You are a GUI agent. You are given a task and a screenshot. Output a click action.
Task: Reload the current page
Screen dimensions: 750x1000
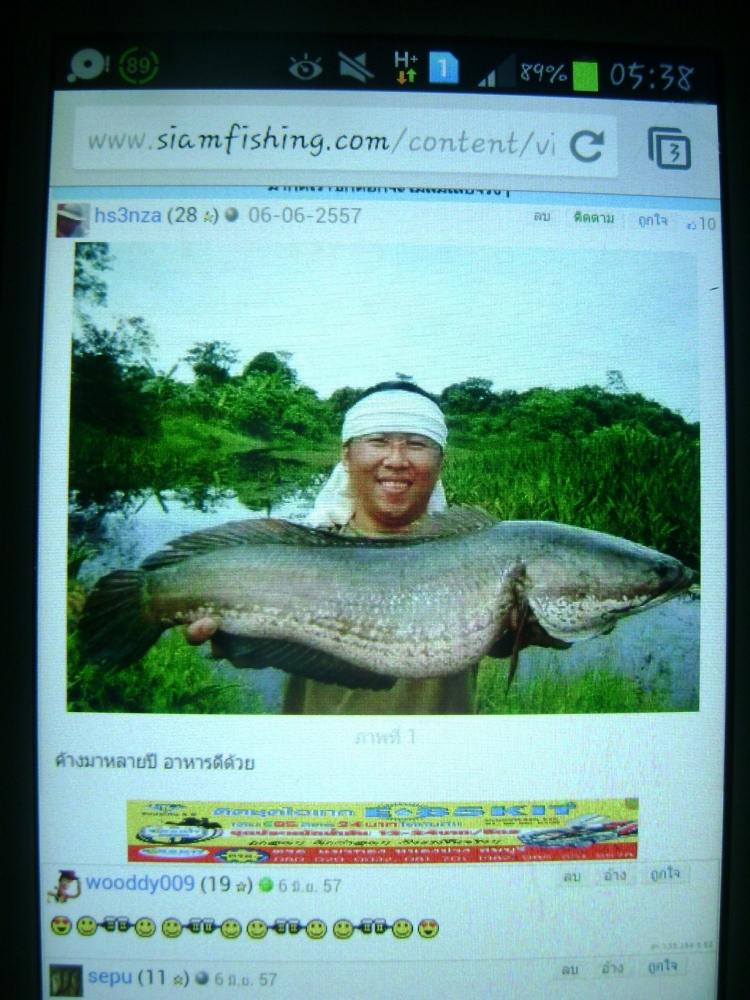pyautogui.click(x=586, y=146)
